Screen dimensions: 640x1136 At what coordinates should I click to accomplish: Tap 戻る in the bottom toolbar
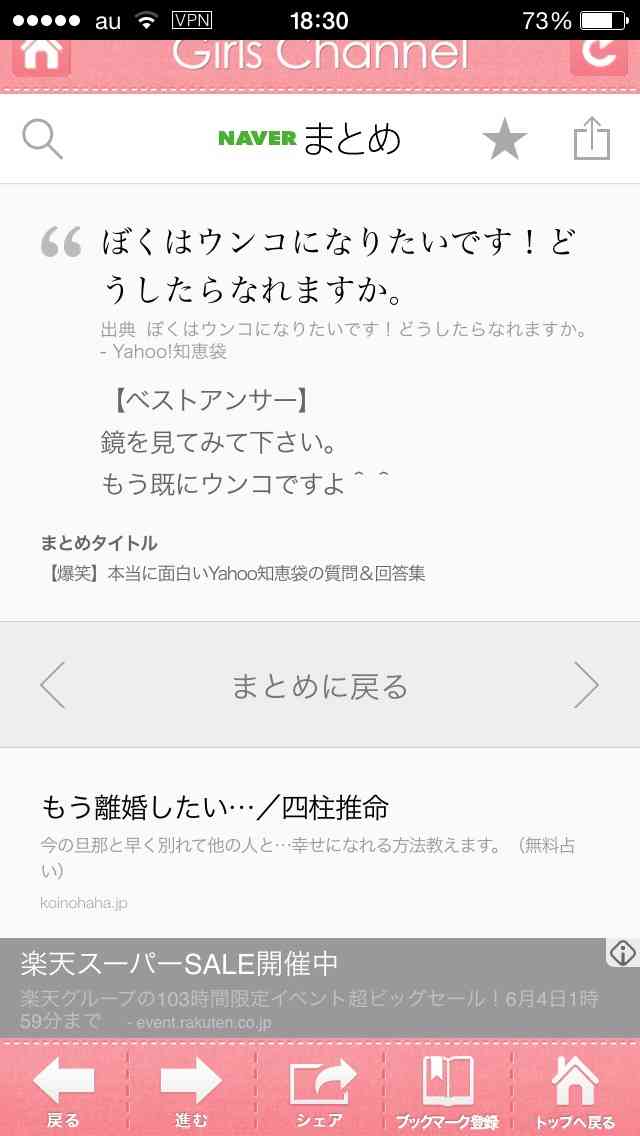[x=64, y=1090]
